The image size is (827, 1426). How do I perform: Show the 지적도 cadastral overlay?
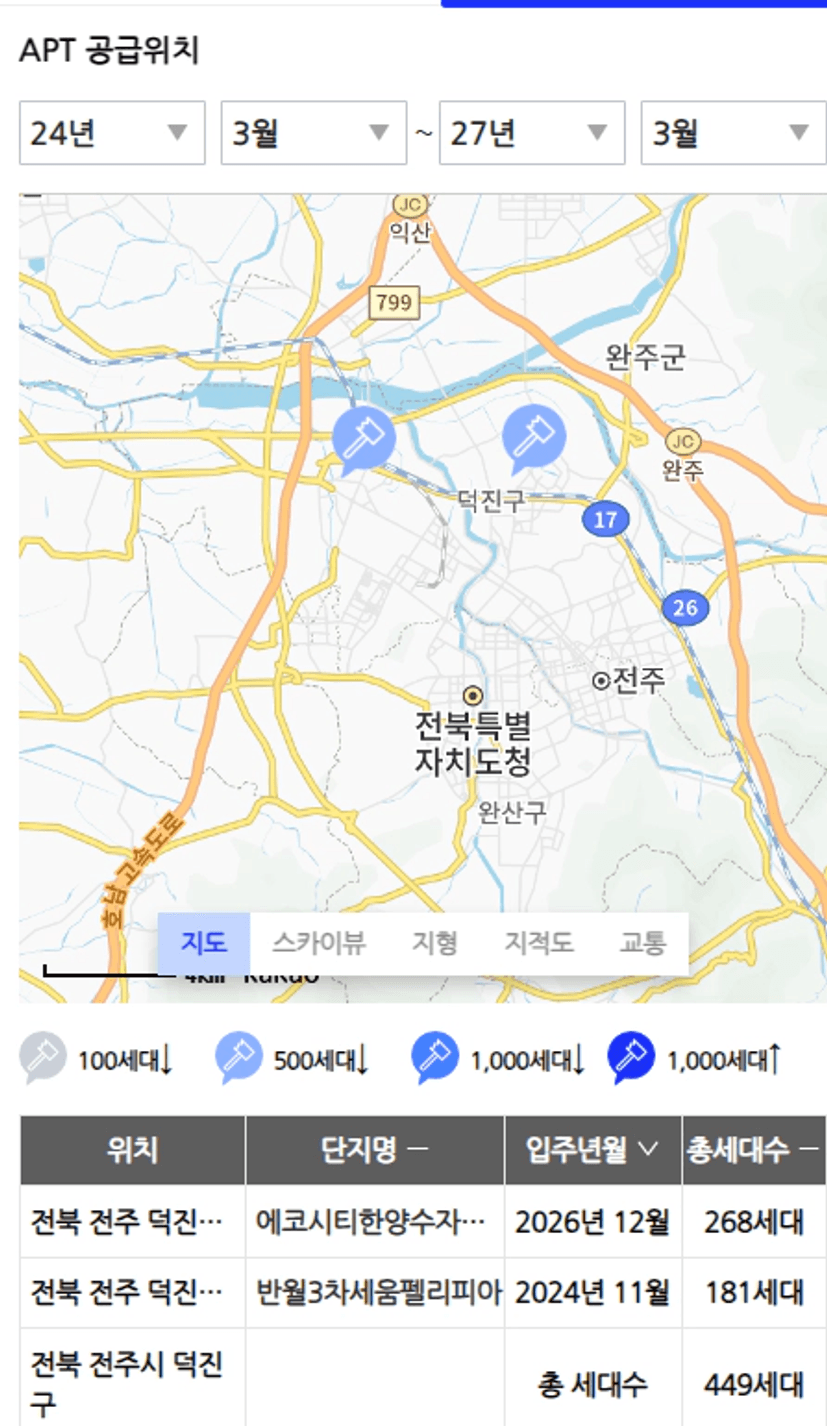tap(539, 943)
